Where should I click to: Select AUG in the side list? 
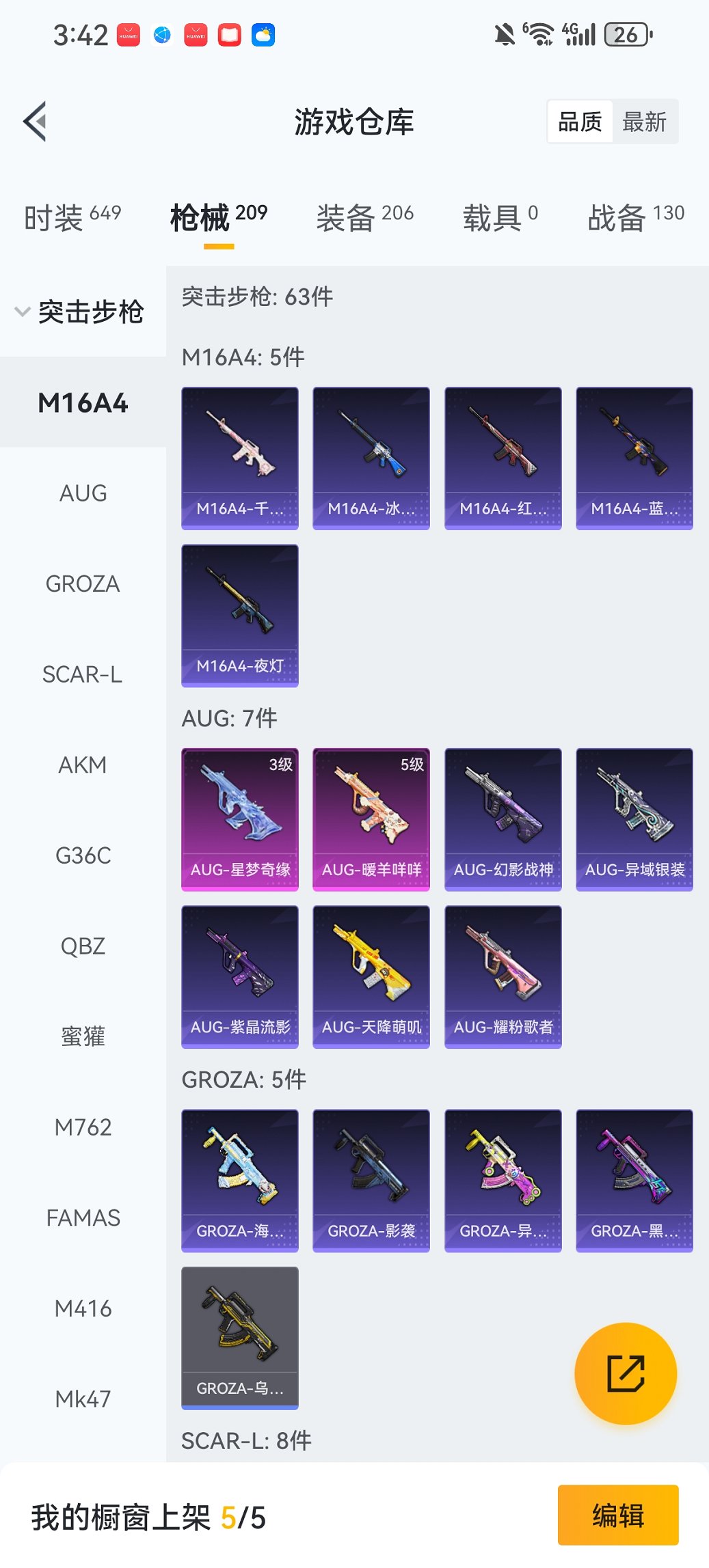coord(83,493)
